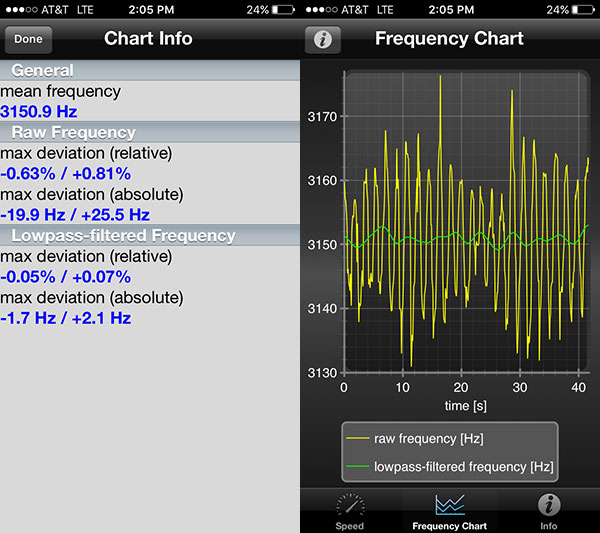Viewport: 600px width, 533px height.
Task: Select the Frequency Chart tab
Action: (449, 510)
